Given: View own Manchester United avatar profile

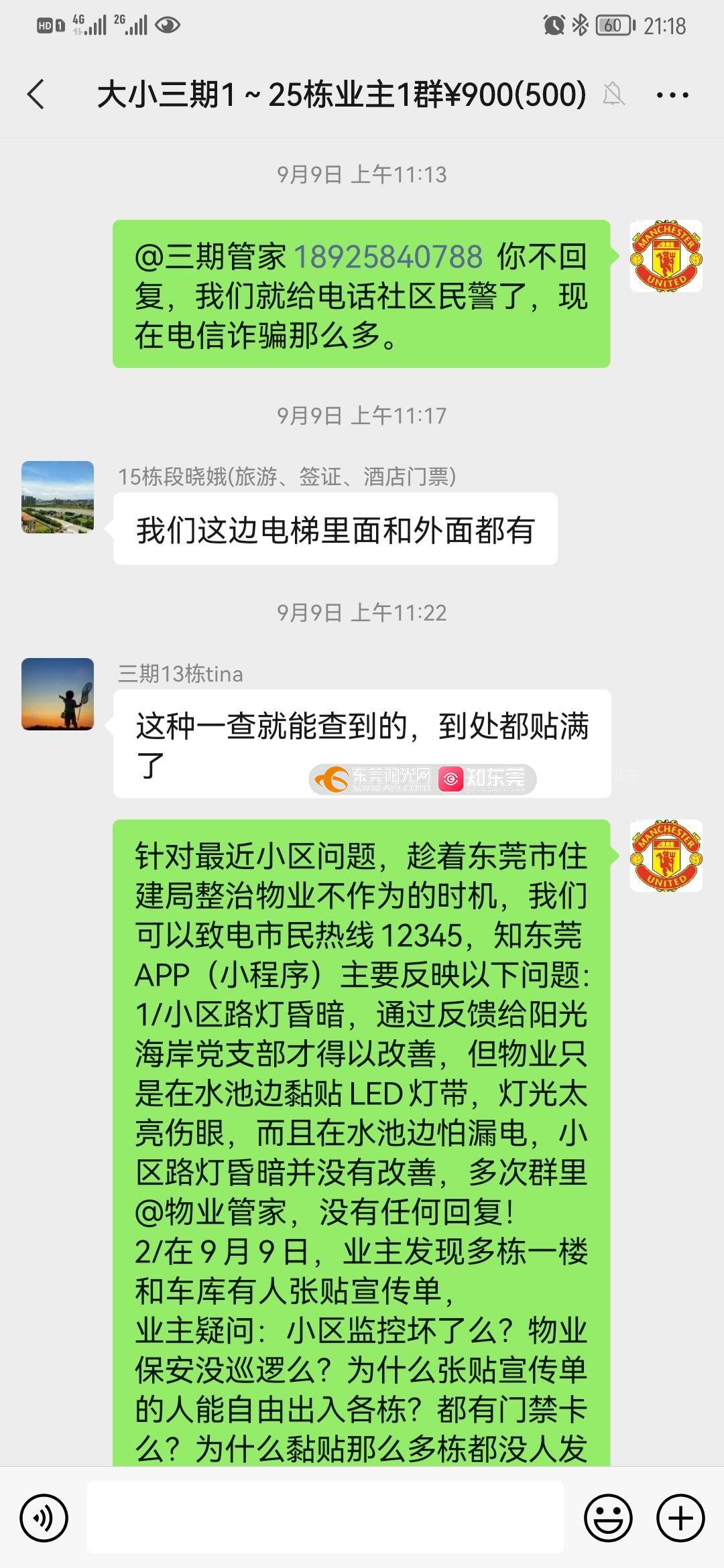Looking at the screenshot, I should click(666, 256).
